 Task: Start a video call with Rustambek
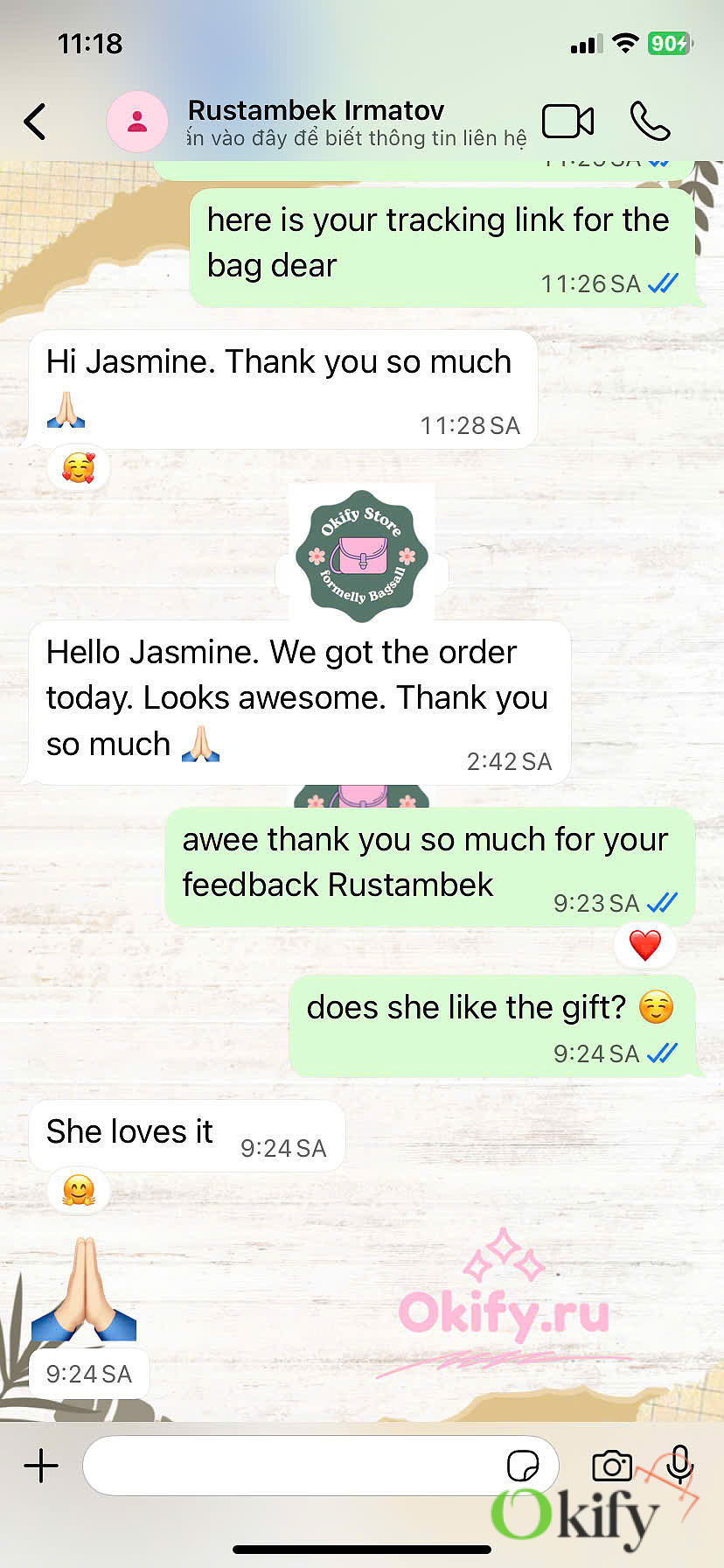point(567,122)
